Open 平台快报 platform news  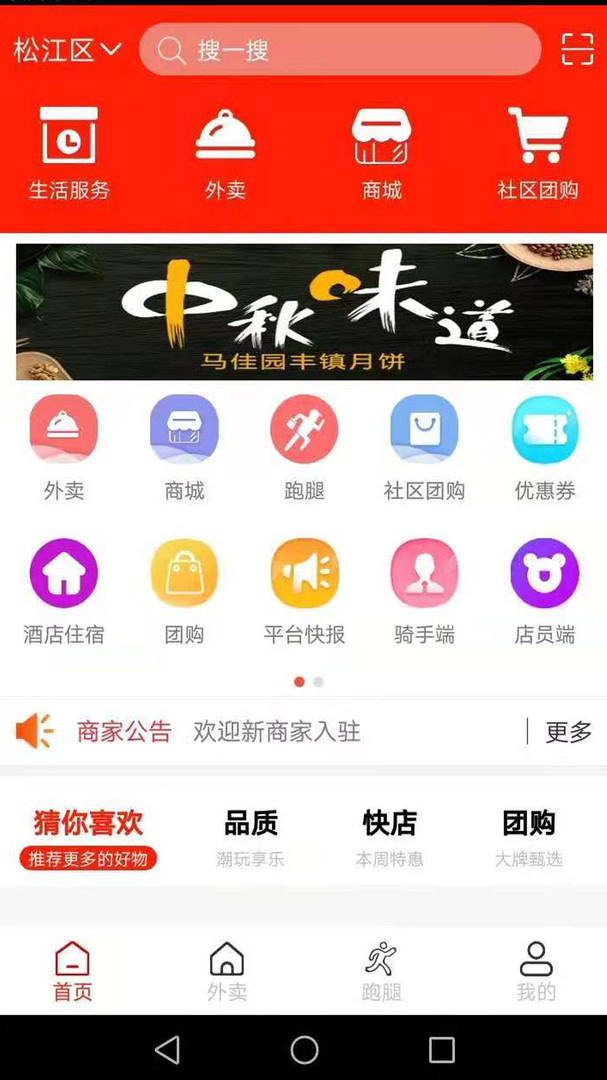[x=304, y=591]
